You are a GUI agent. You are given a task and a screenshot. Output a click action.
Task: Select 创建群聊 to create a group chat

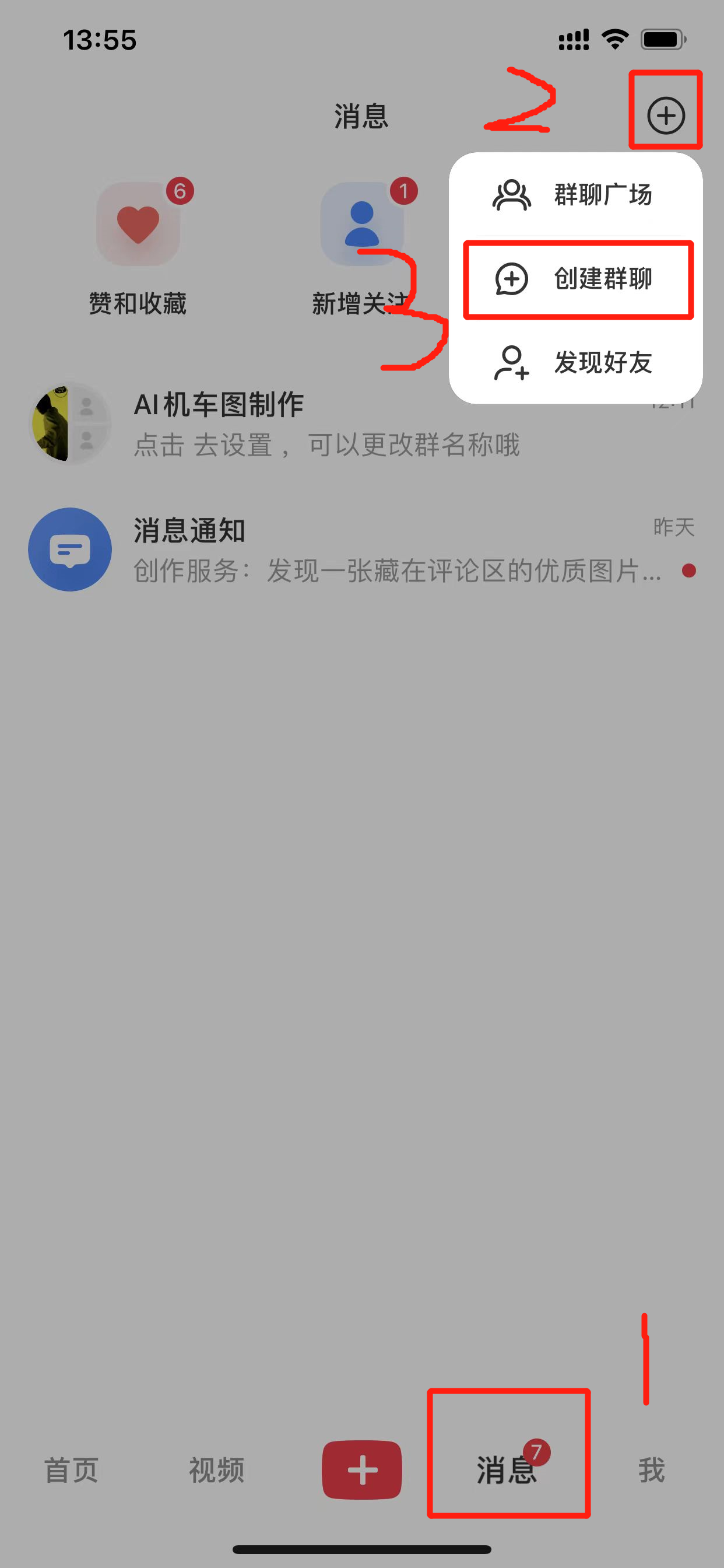(575, 279)
